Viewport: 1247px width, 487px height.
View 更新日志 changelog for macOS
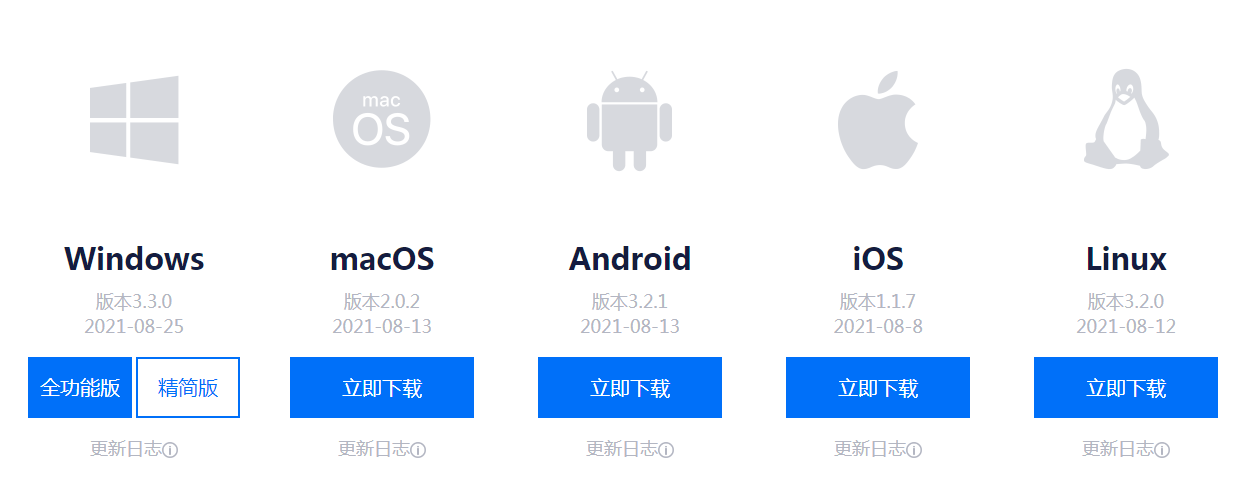click(x=382, y=449)
